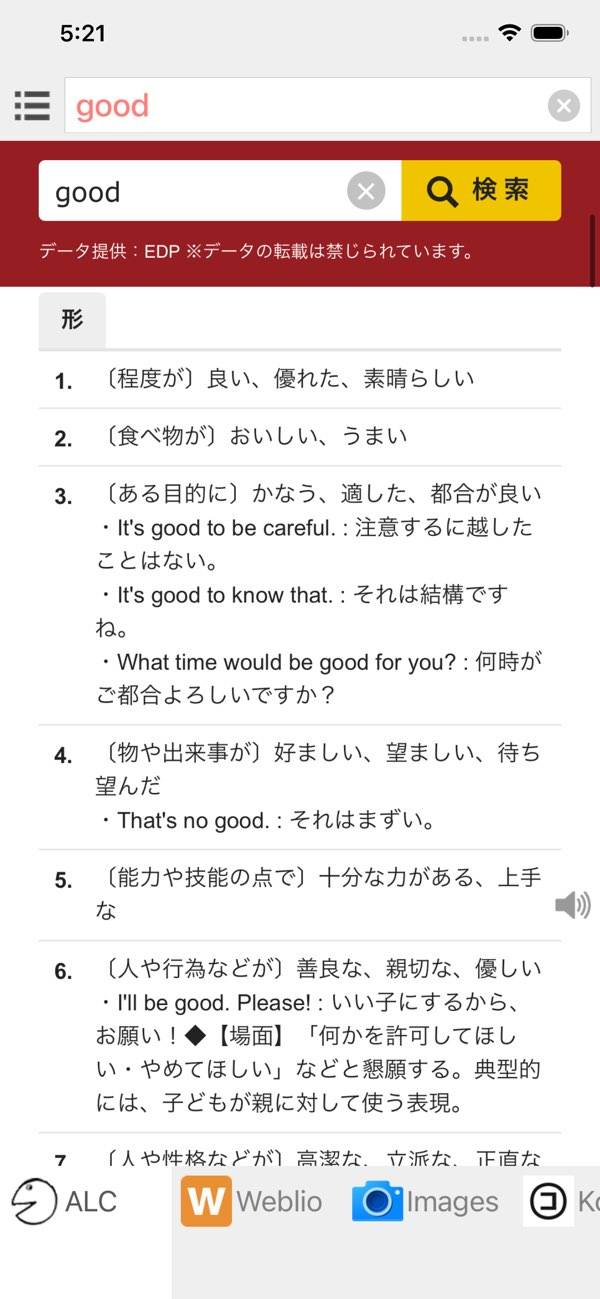This screenshot has height=1299, width=600.
Task: Clear the top search bar text
Action: (564, 105)
